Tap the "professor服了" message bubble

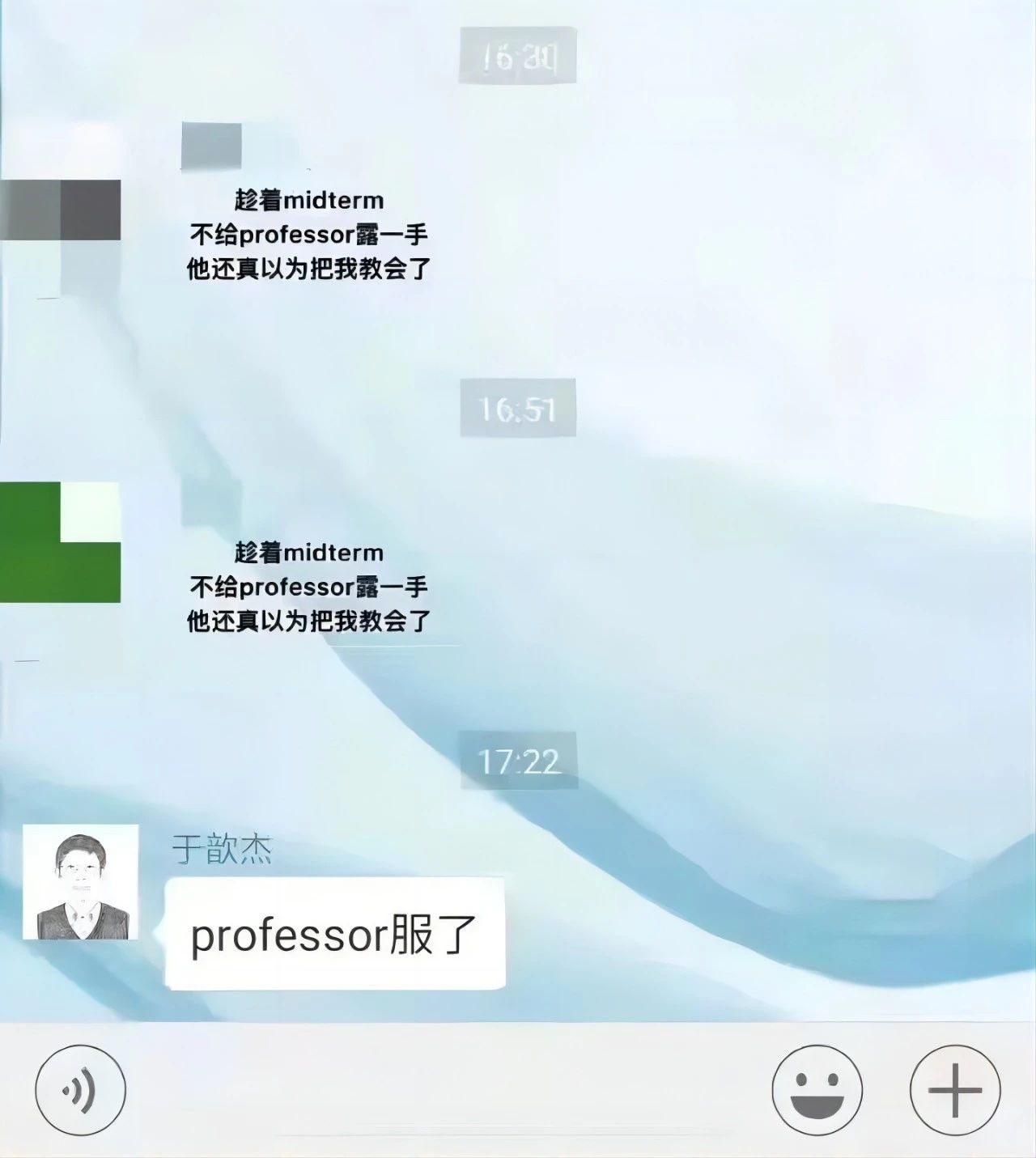pos(334,934)
